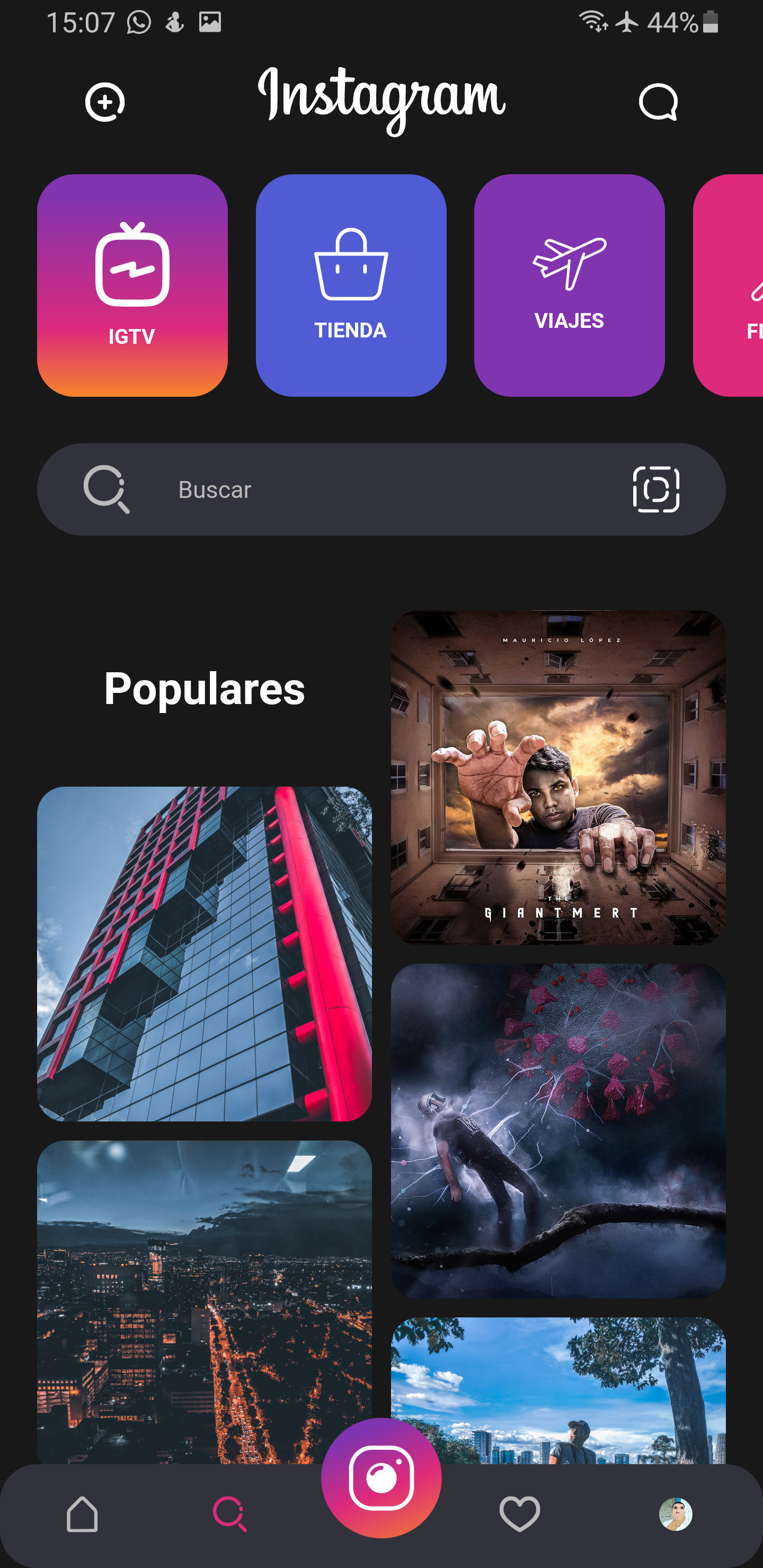Open the Giantmert giant hand artwork post
The width and height of the screenshot is (763, 1568).
coord(558,777)
